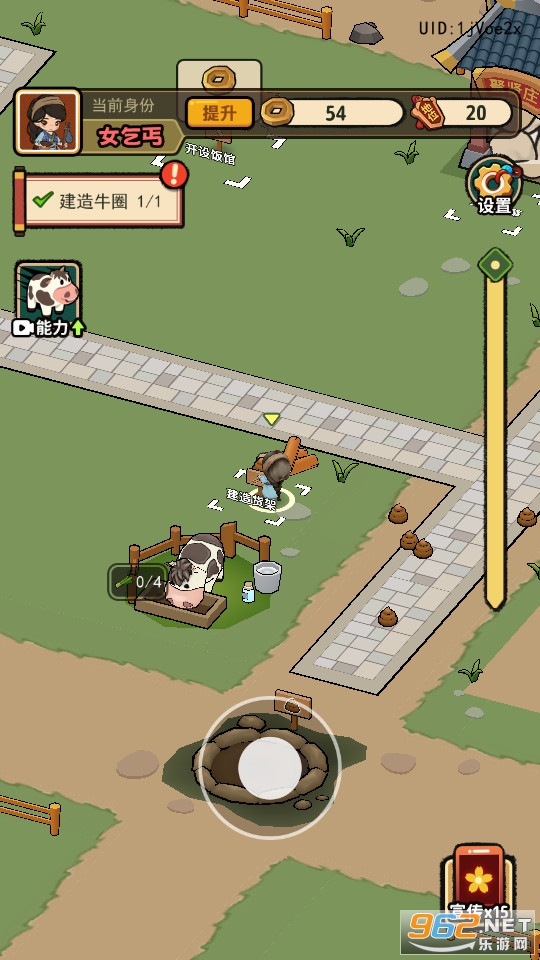Open the 建造牛圈 quest card
540x960 pixels.
coord(99,201)
